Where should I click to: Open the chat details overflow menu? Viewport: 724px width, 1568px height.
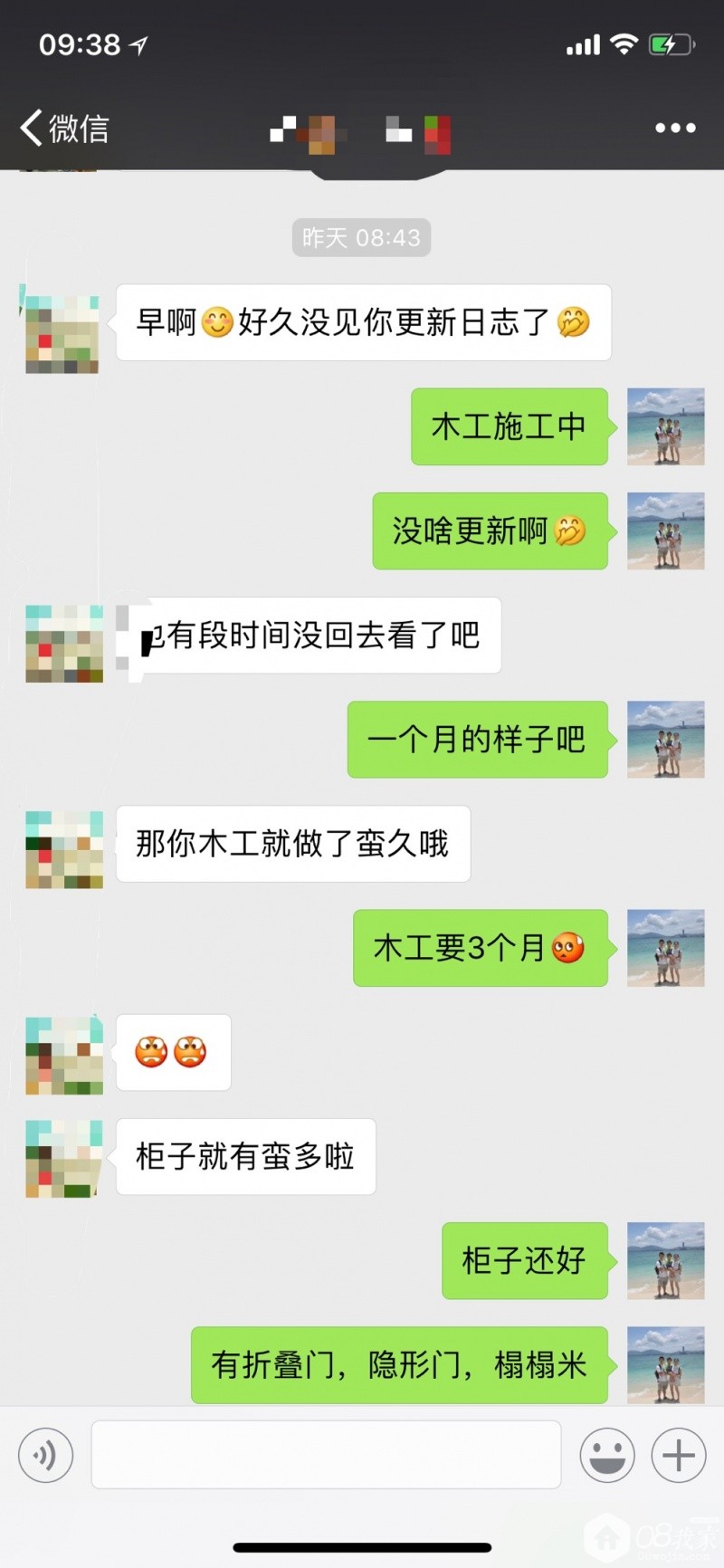pos(675,129)
